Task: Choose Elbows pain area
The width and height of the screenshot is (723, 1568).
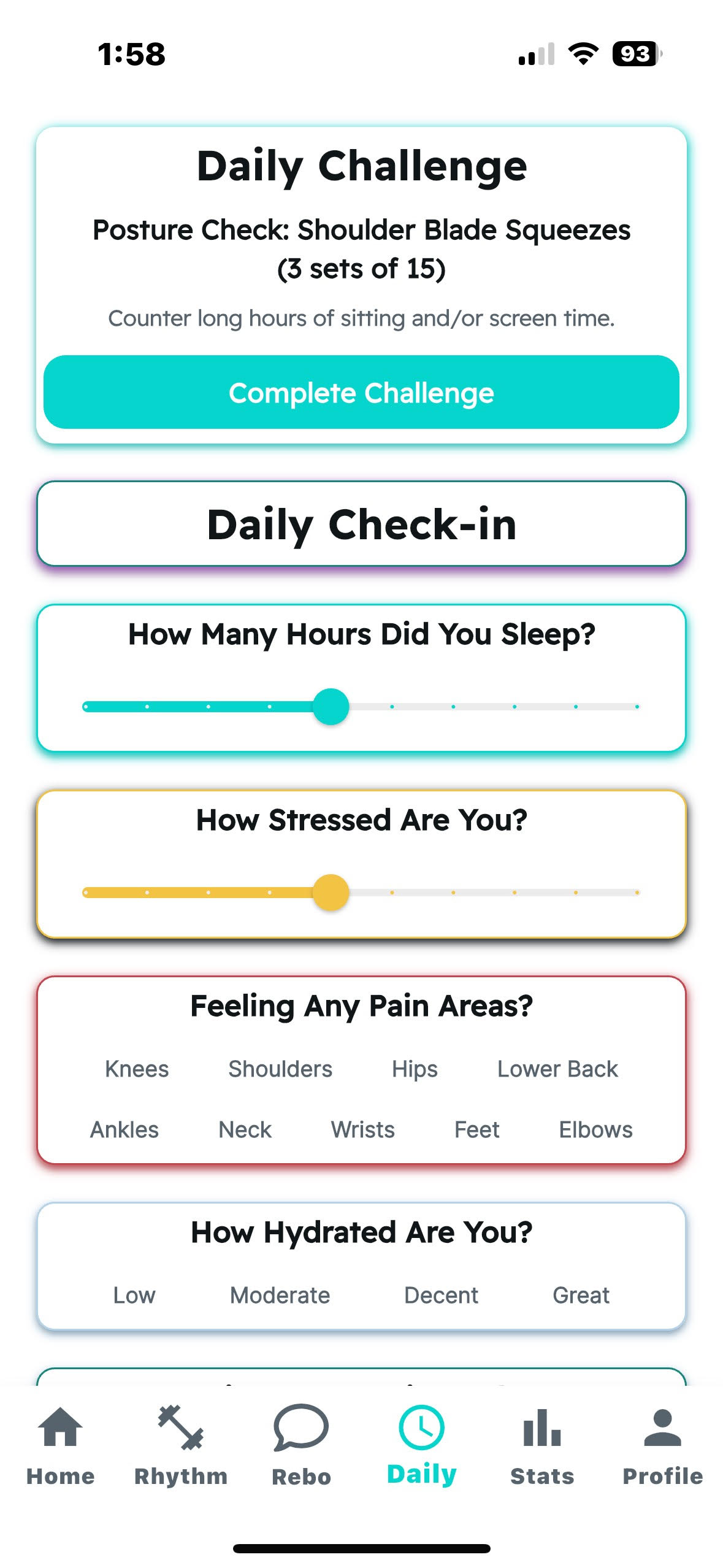Action: [x=595, y=1130]
